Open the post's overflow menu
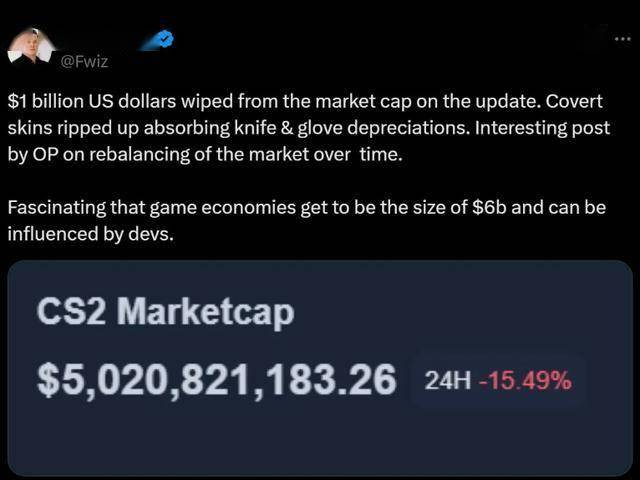 622,40
